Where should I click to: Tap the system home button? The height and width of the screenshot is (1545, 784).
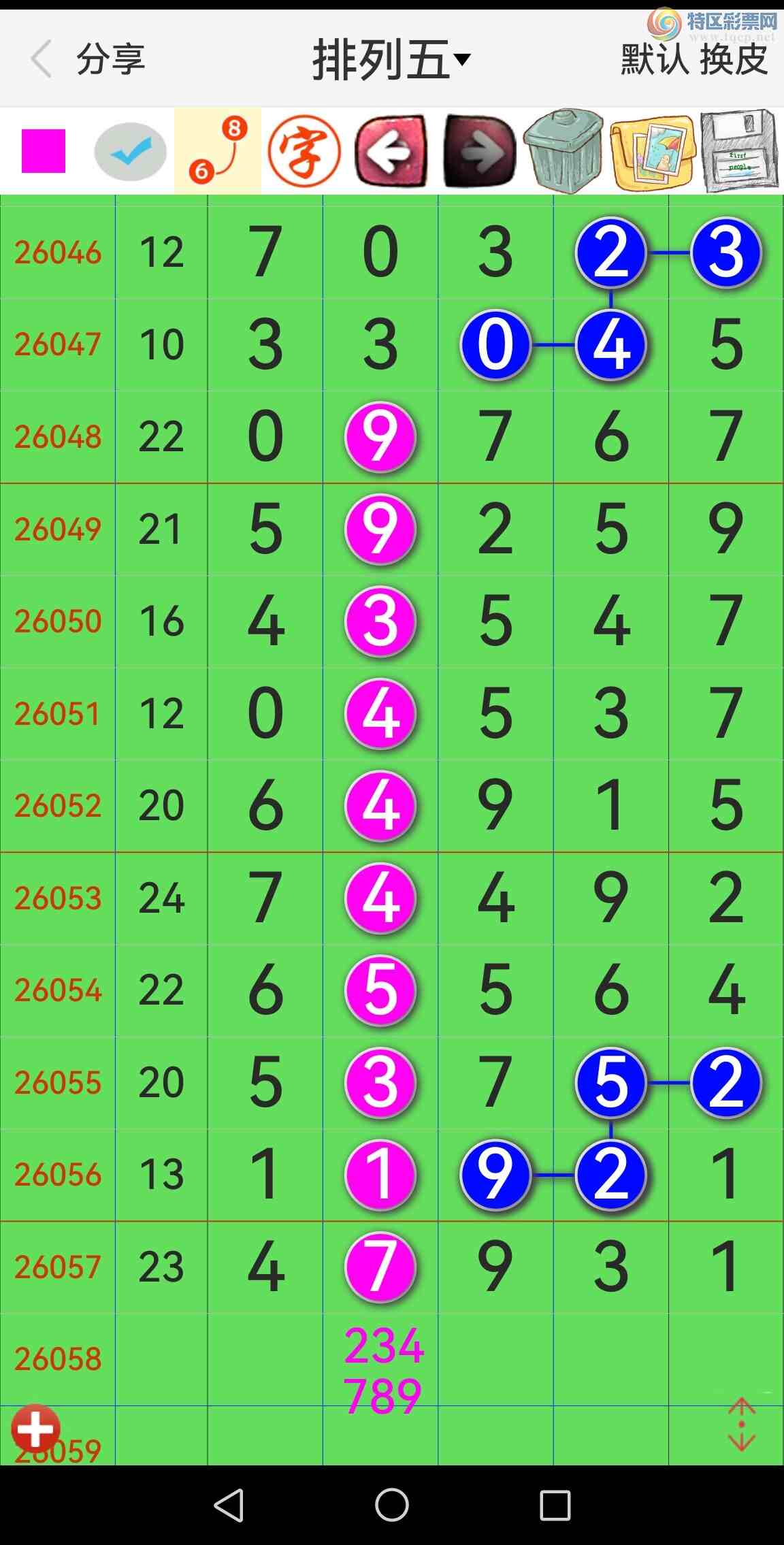[392, 1505]
